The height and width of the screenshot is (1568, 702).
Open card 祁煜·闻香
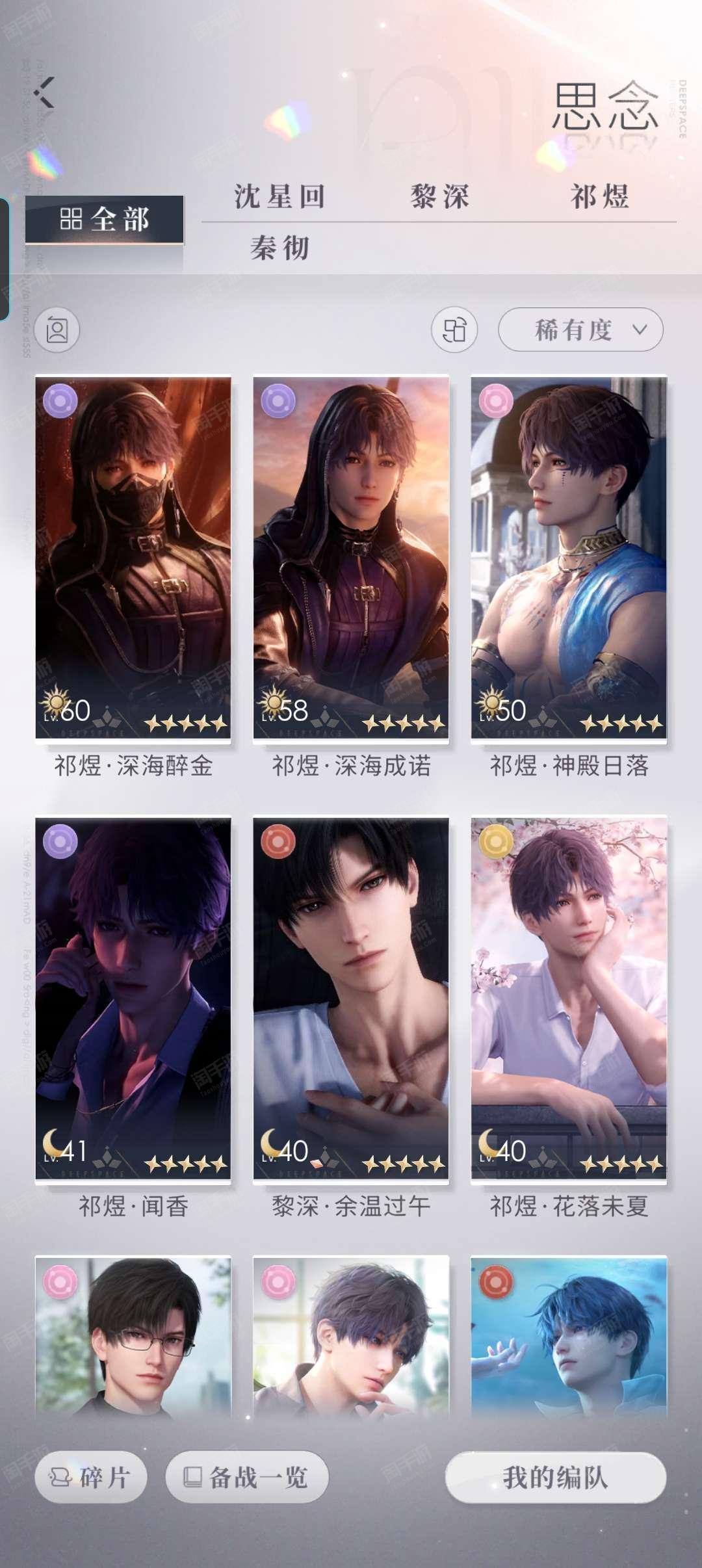(133, 999)
